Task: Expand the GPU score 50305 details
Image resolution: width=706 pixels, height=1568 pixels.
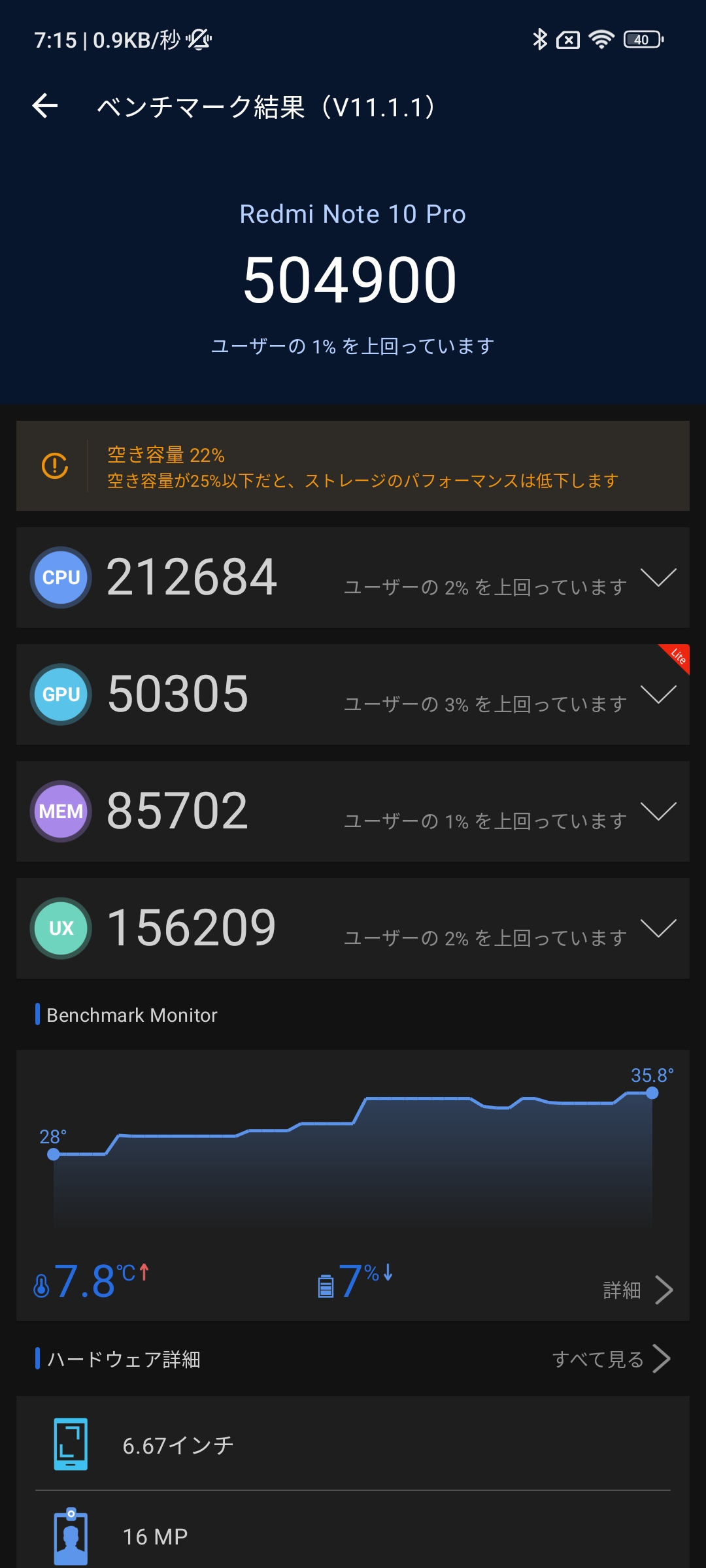Action: tap(658, 694)
